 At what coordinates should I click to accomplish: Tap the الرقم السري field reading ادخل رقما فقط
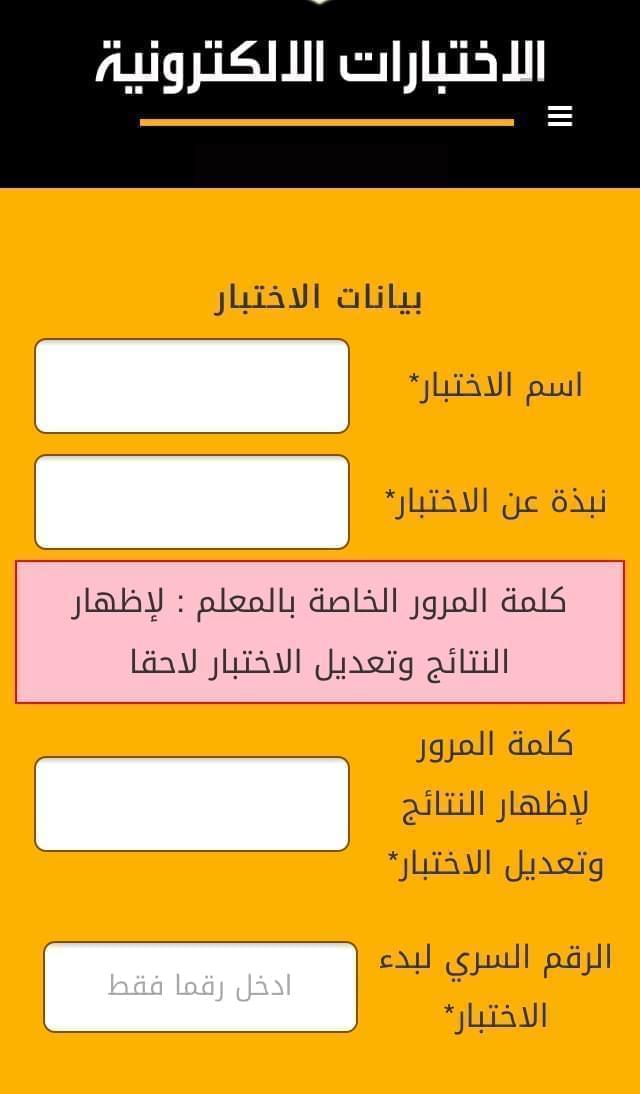200,987
